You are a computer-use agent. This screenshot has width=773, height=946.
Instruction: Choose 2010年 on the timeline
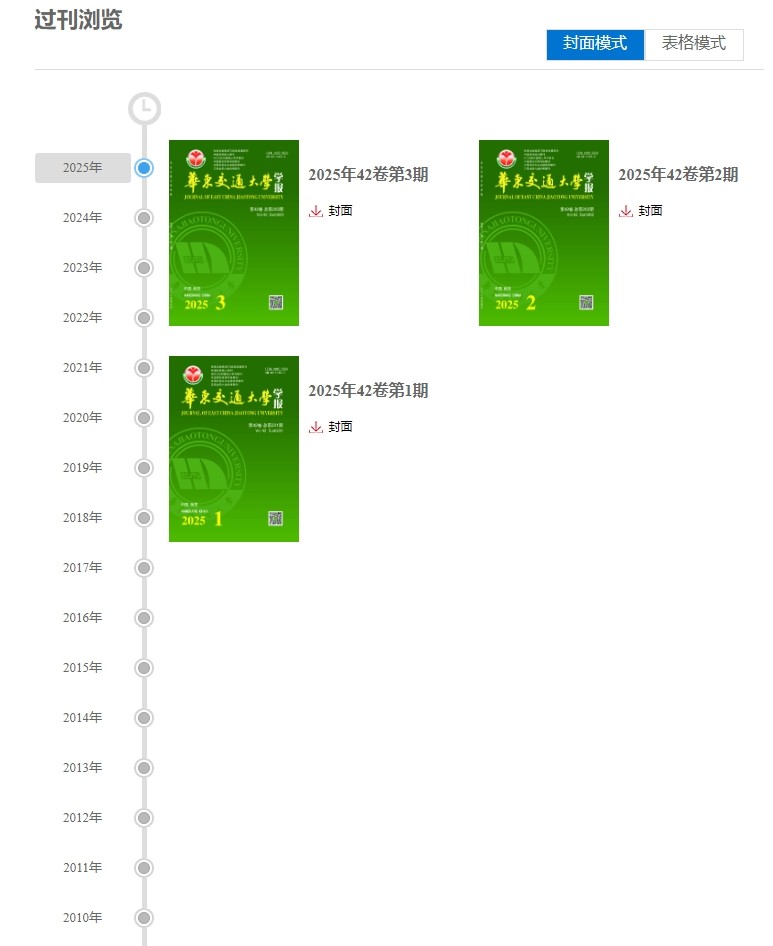[83, 918]
